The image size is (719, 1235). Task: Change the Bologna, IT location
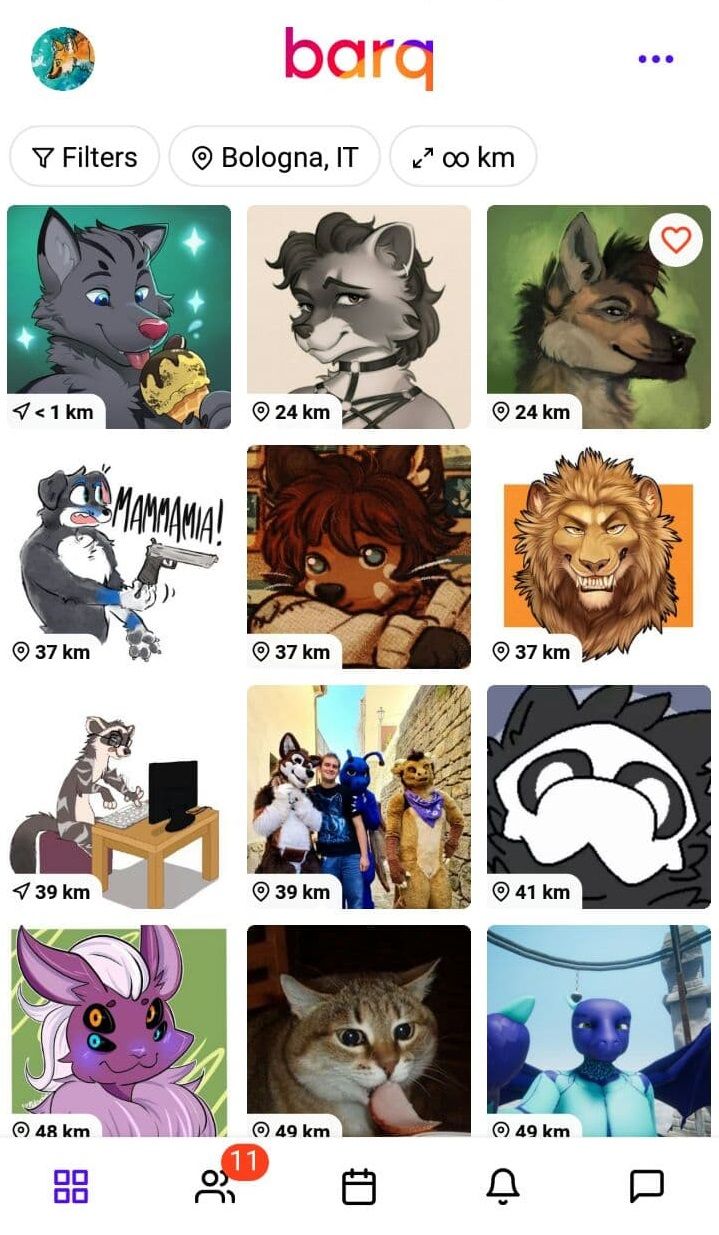click(275, 157)
